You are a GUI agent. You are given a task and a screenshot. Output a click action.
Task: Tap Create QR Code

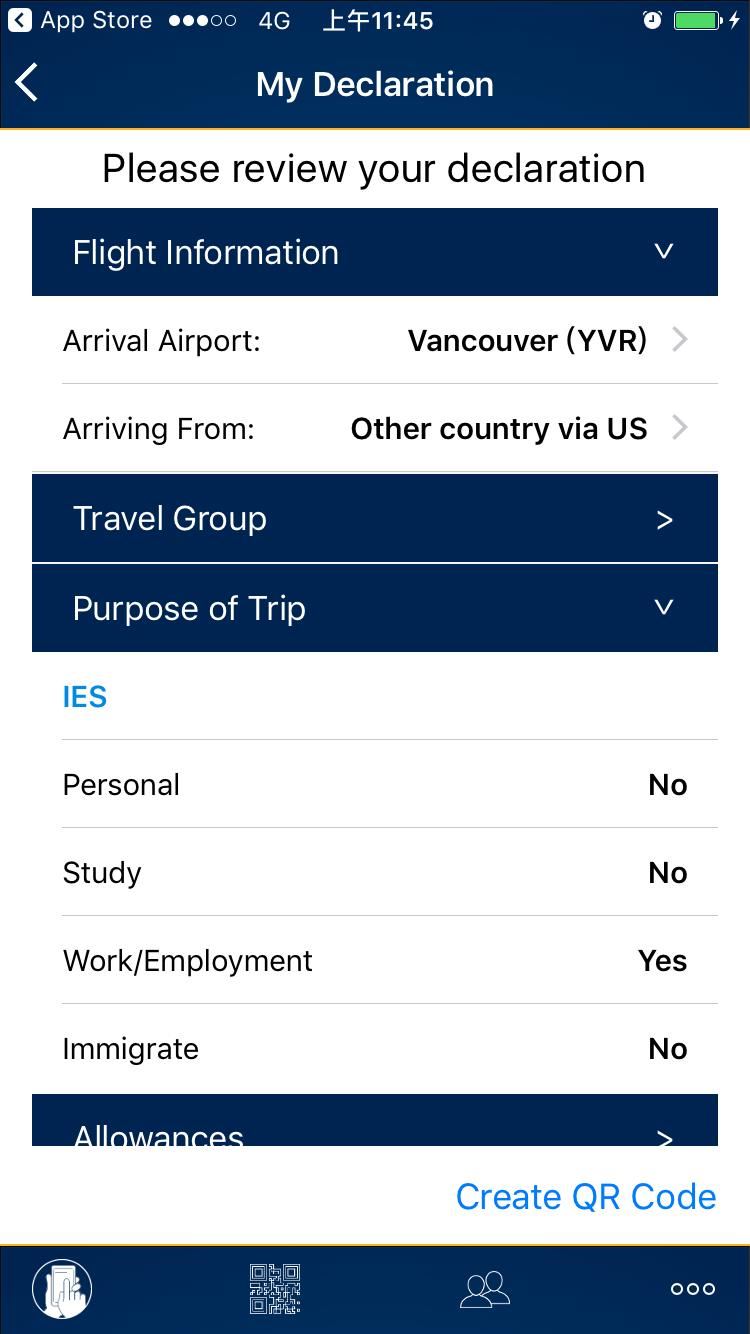click(586, 1196)
